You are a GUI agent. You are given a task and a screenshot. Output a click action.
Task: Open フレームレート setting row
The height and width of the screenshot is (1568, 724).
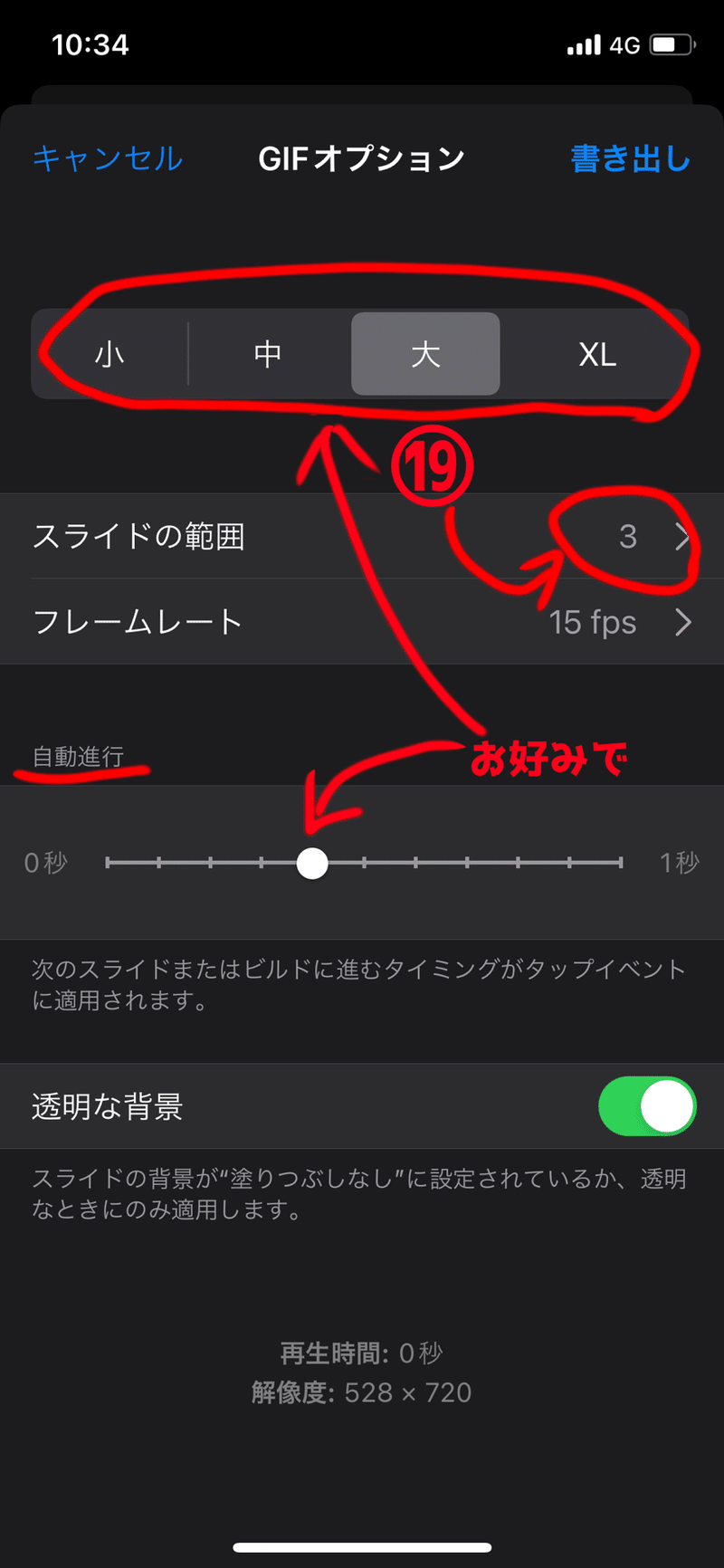362,622
